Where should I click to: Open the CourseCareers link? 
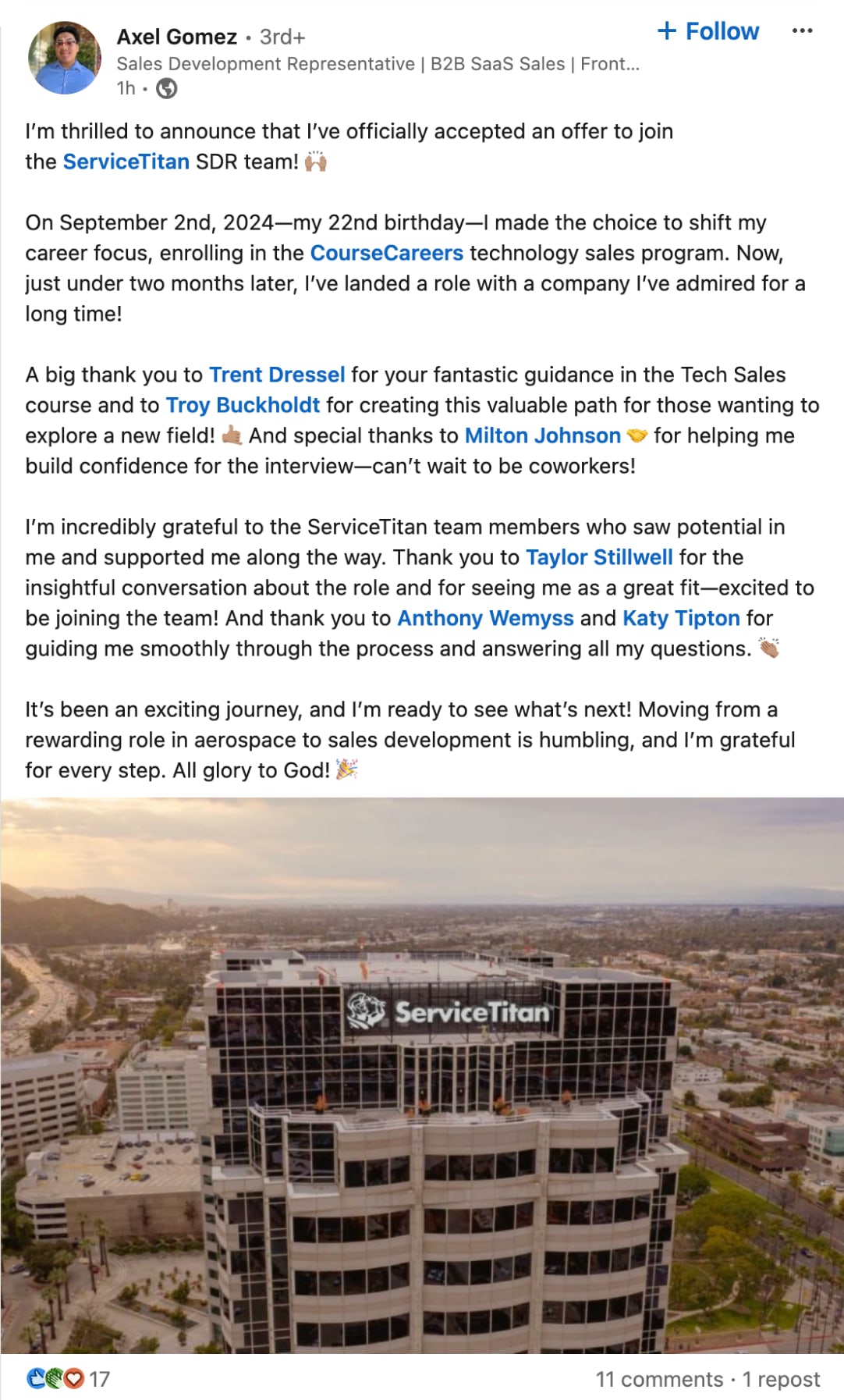pos(387,253)
